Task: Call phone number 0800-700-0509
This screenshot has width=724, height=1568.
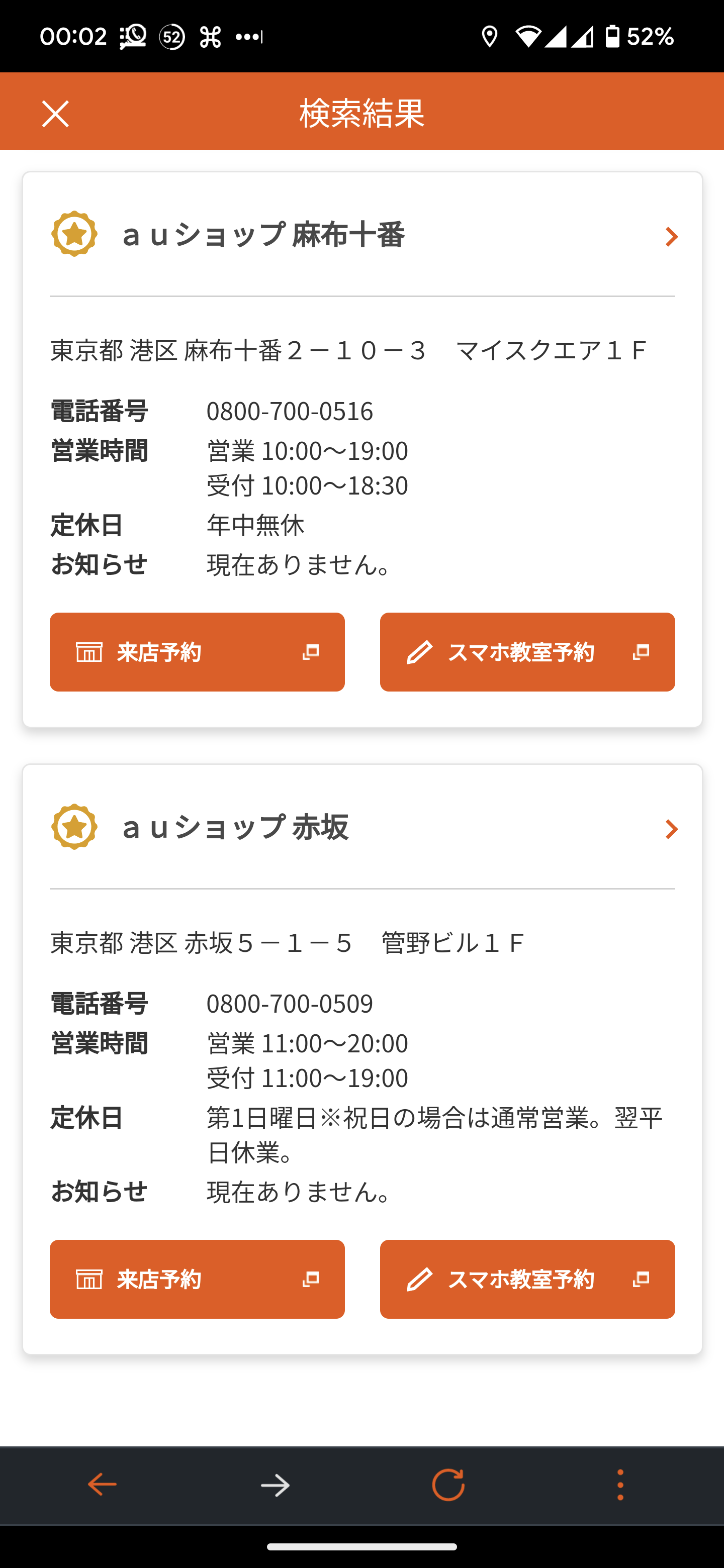Action: [x=289, y=1003]
